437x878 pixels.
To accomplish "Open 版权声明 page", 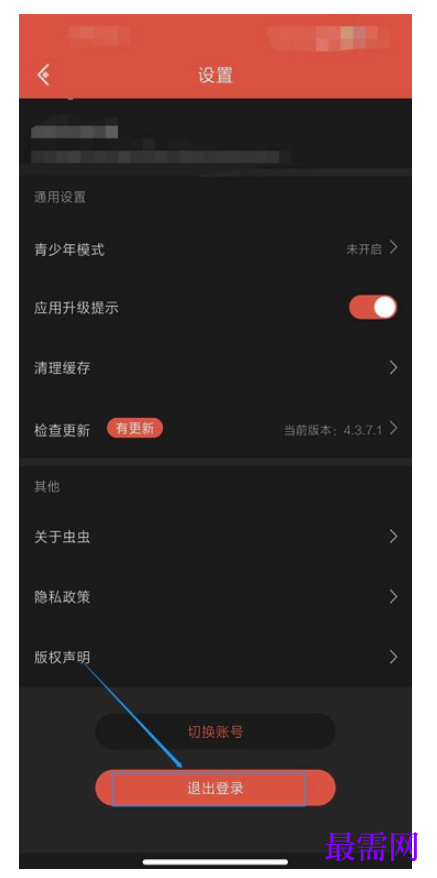I will (x=216, y=657).
